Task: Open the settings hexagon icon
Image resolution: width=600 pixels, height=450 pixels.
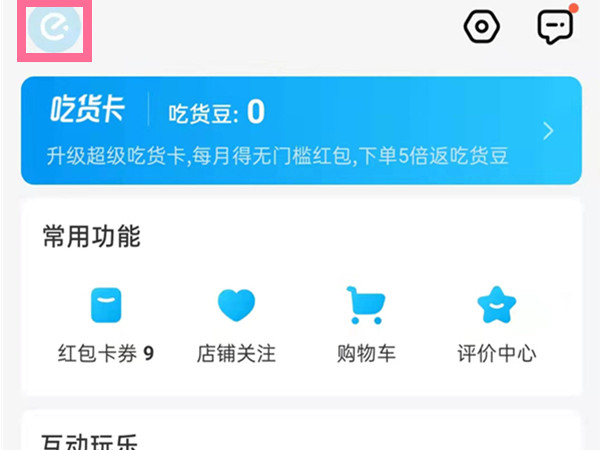Action: [482, 27]
